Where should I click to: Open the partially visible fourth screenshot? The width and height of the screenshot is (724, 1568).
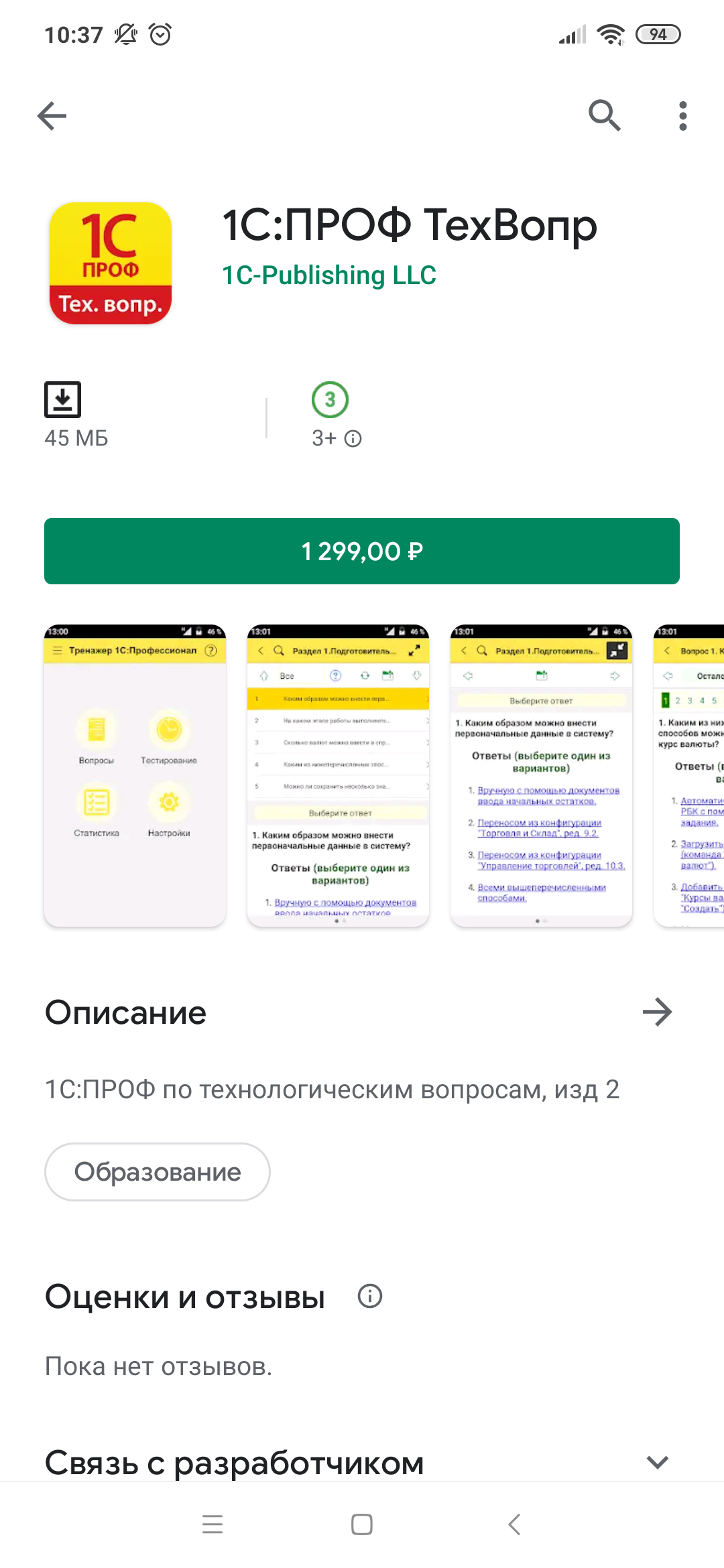coord(688,775)
